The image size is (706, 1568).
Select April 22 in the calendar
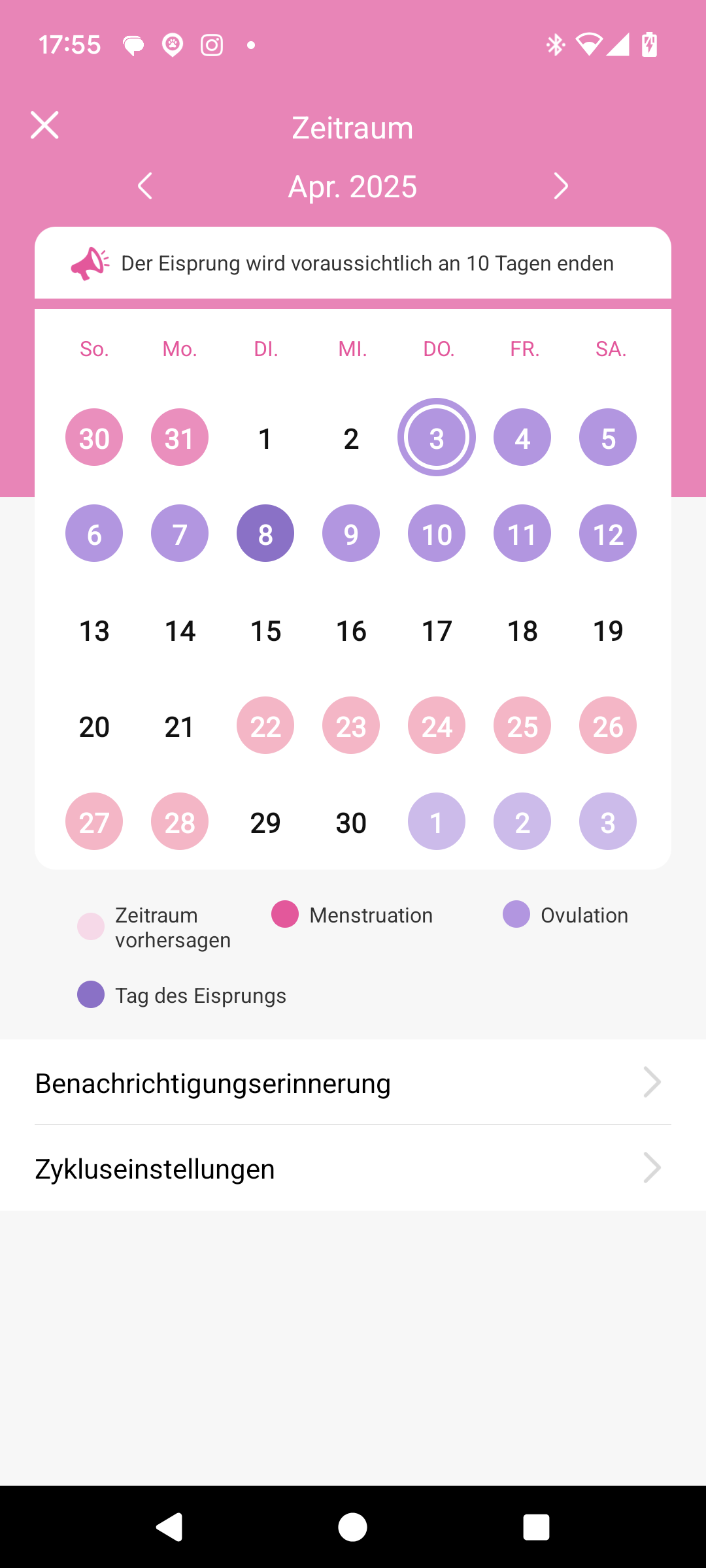(x=265, y=725)
